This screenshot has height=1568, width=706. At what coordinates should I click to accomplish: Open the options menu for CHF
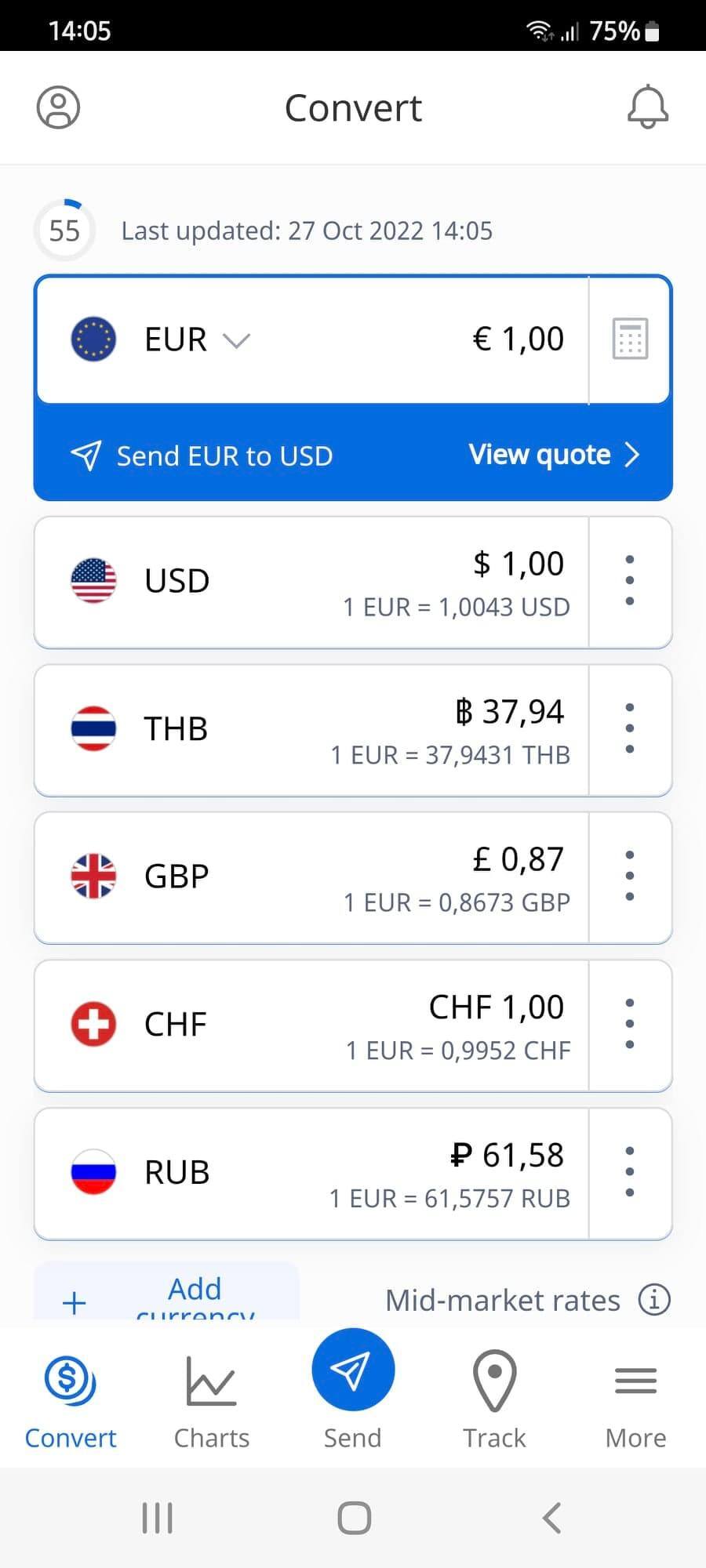(629, 1025)
